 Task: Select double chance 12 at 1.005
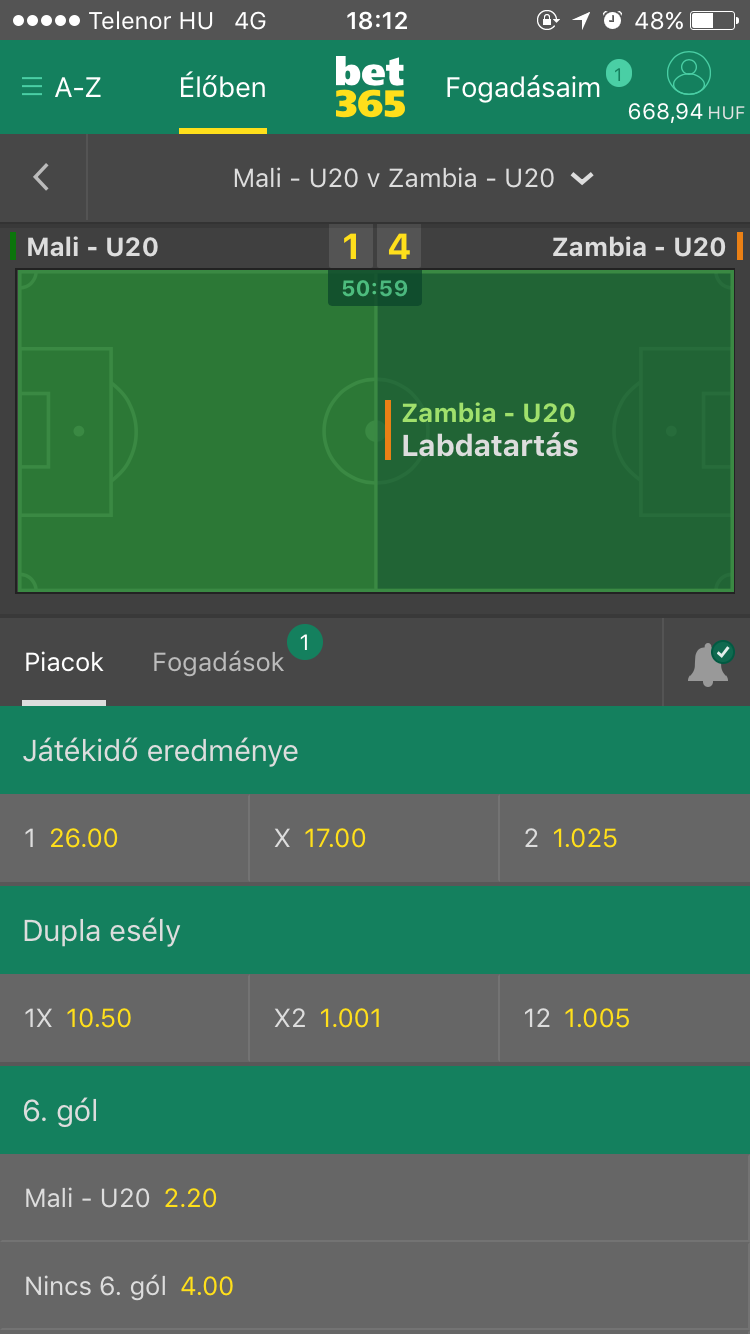tap(624, 1018)
